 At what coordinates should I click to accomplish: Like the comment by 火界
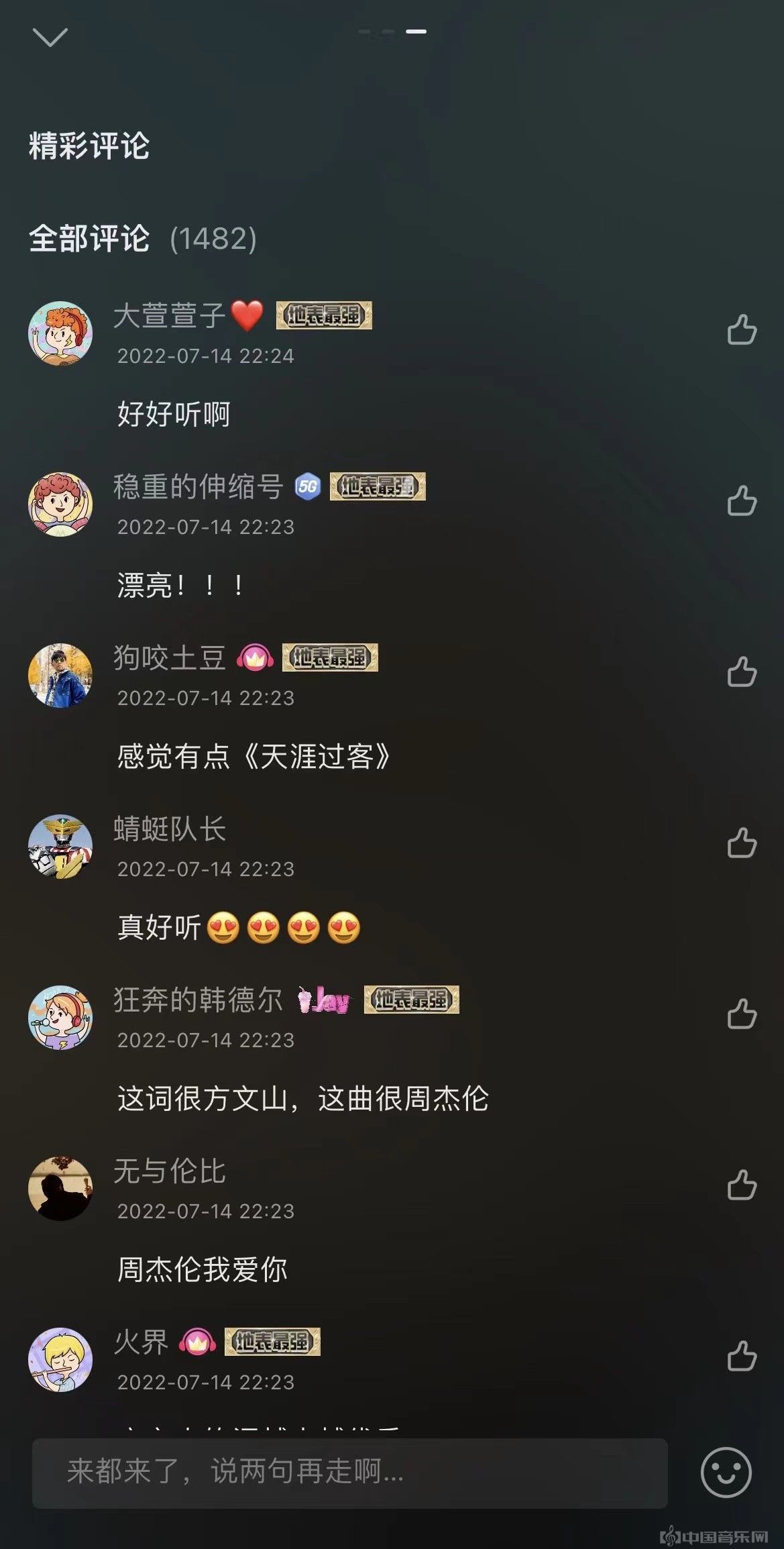click(742, 1356)
